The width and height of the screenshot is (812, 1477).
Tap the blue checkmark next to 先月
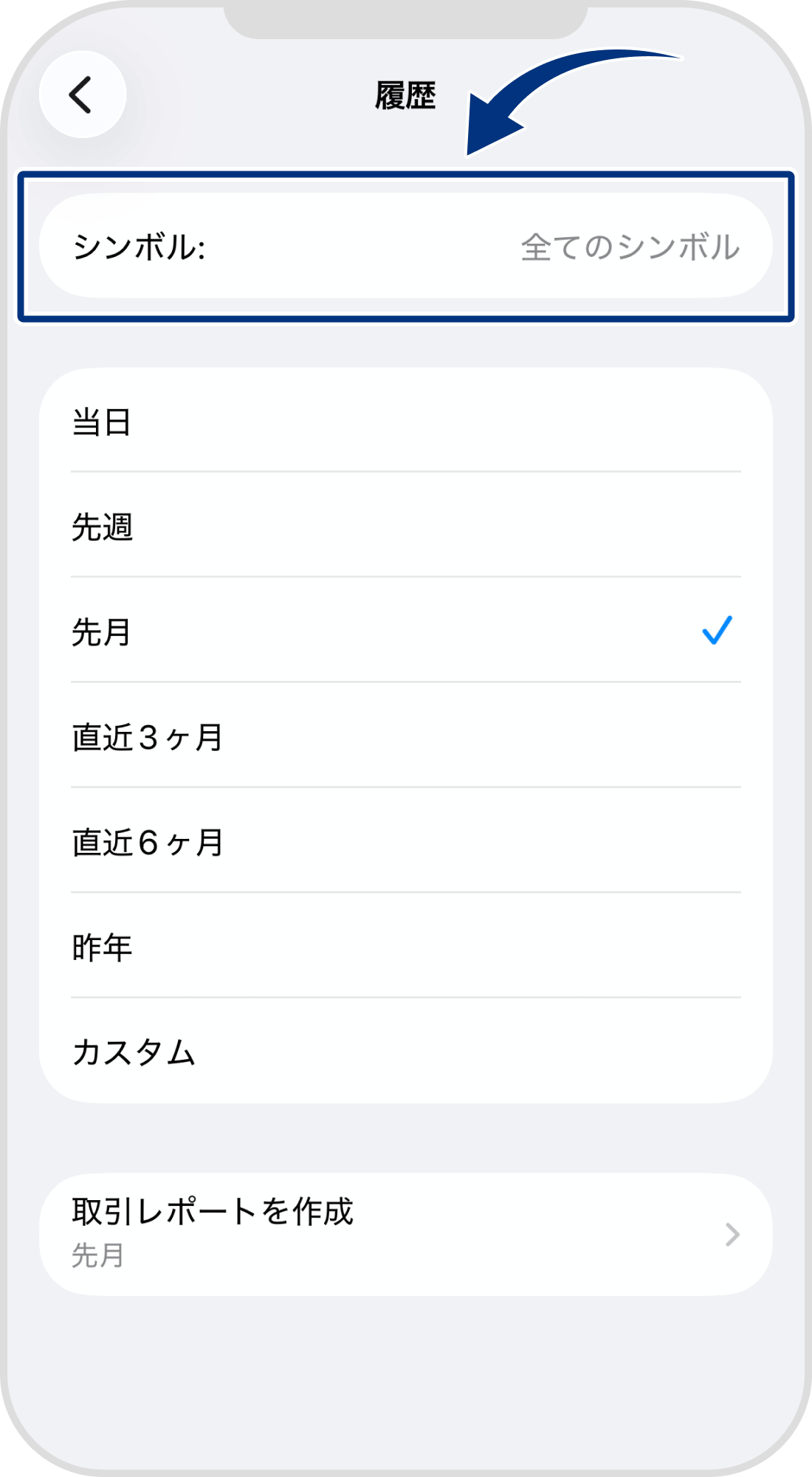(x=715, y=631)
